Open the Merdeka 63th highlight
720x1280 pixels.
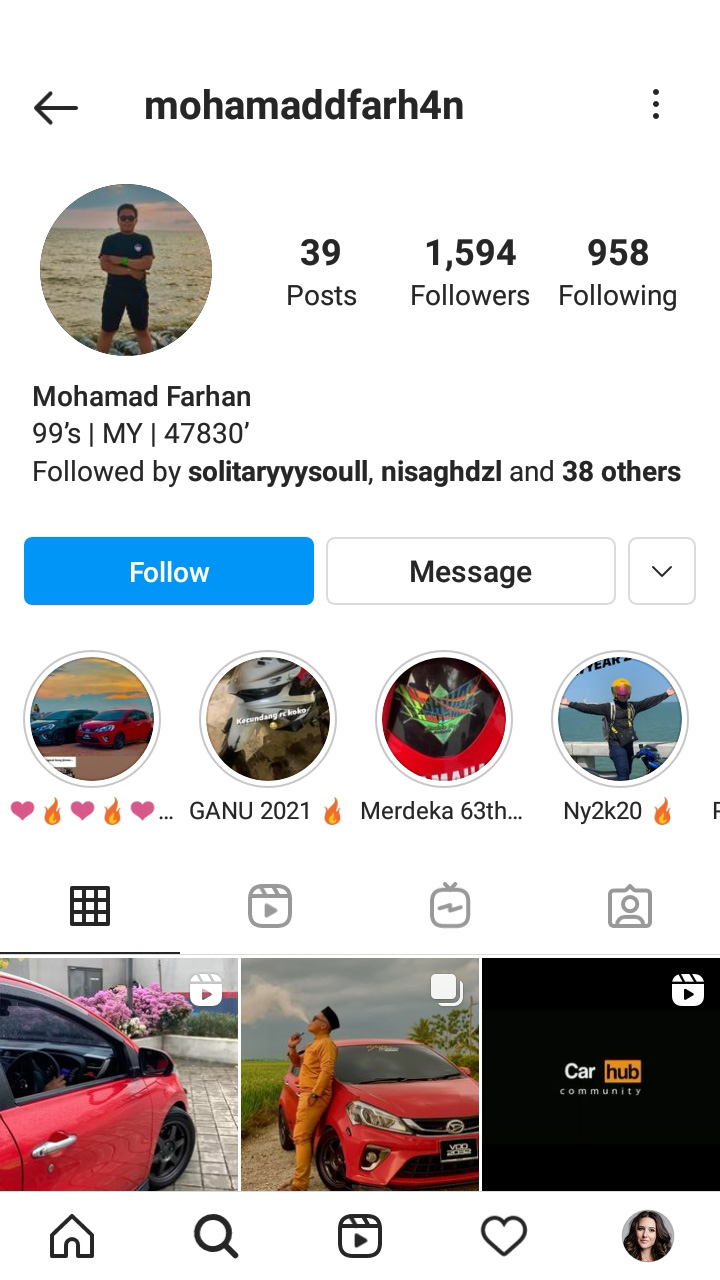pyautogui.click(x=444, y=719)
